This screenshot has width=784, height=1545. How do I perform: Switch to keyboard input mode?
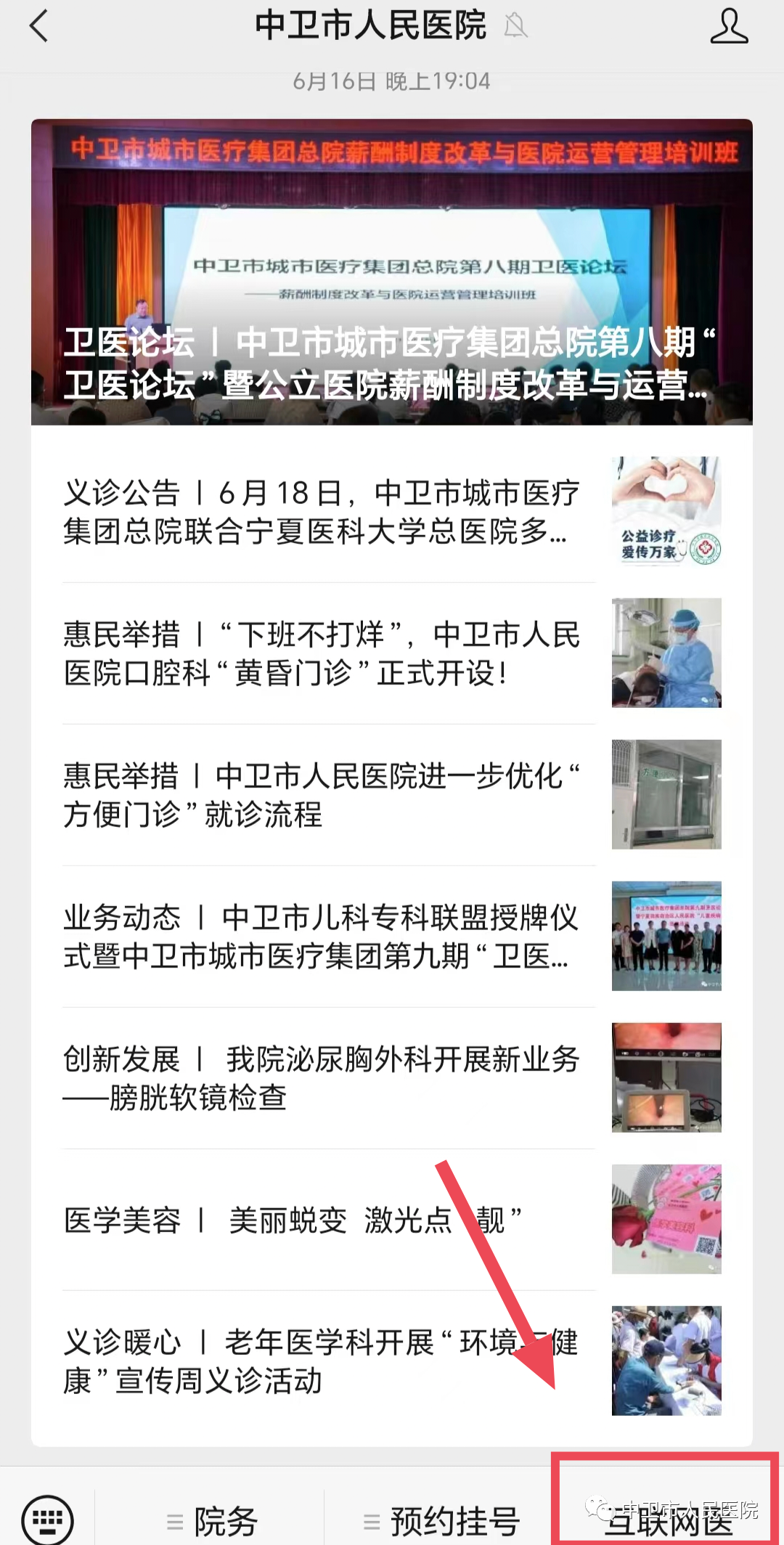click(47, 1519)
